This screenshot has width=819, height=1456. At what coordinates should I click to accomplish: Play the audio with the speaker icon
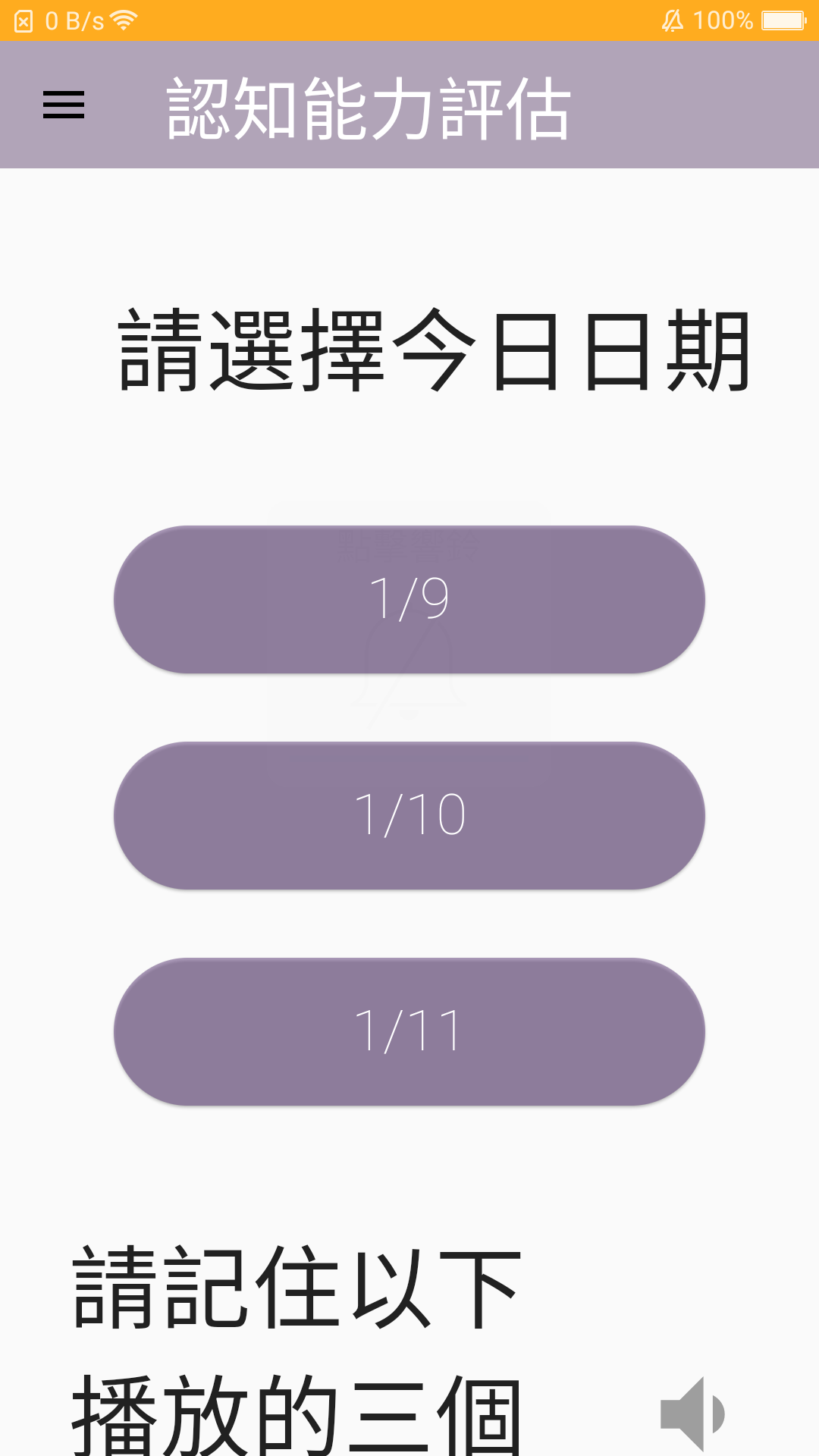692,1414
